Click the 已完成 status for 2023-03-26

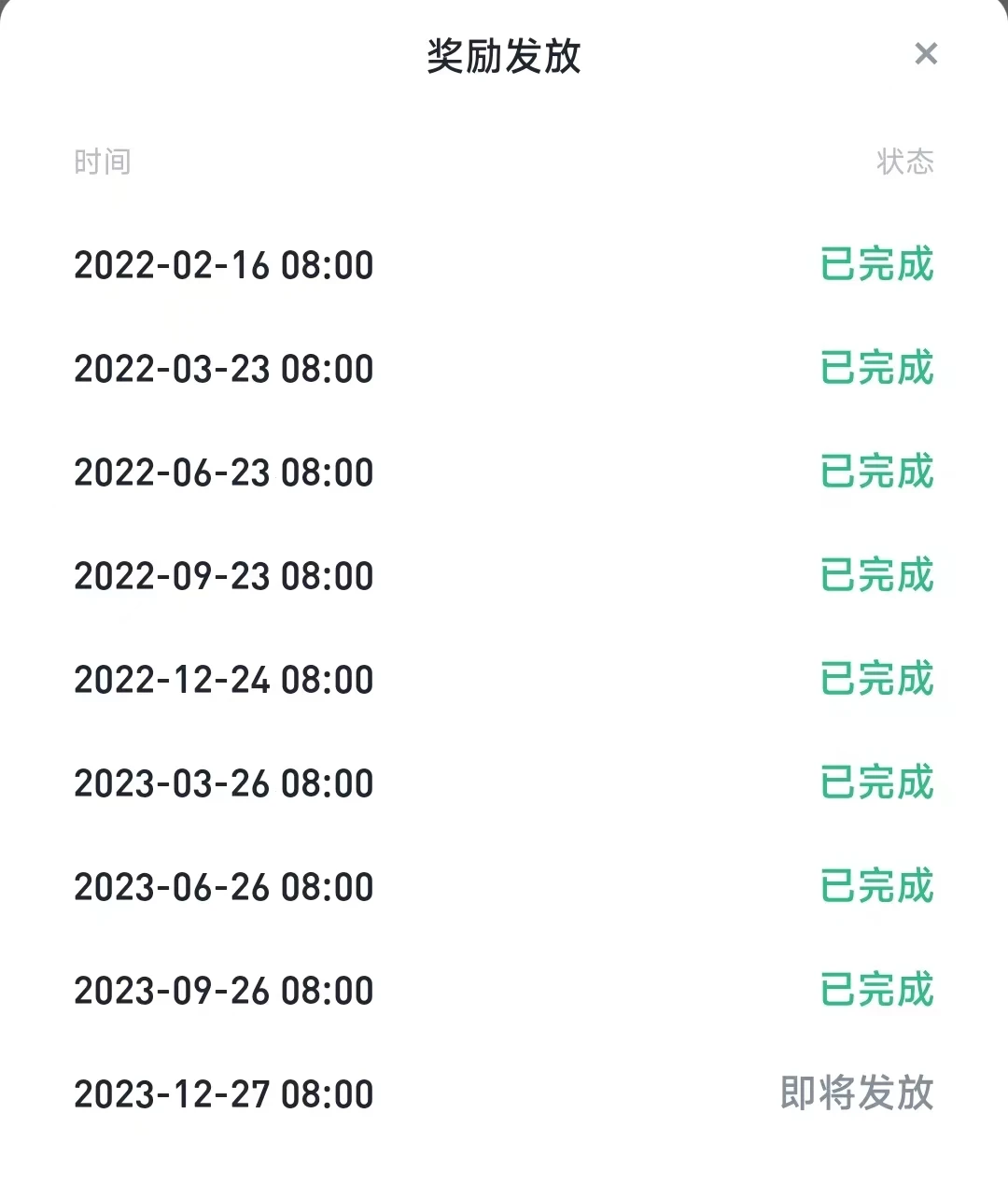click(876, 783)
